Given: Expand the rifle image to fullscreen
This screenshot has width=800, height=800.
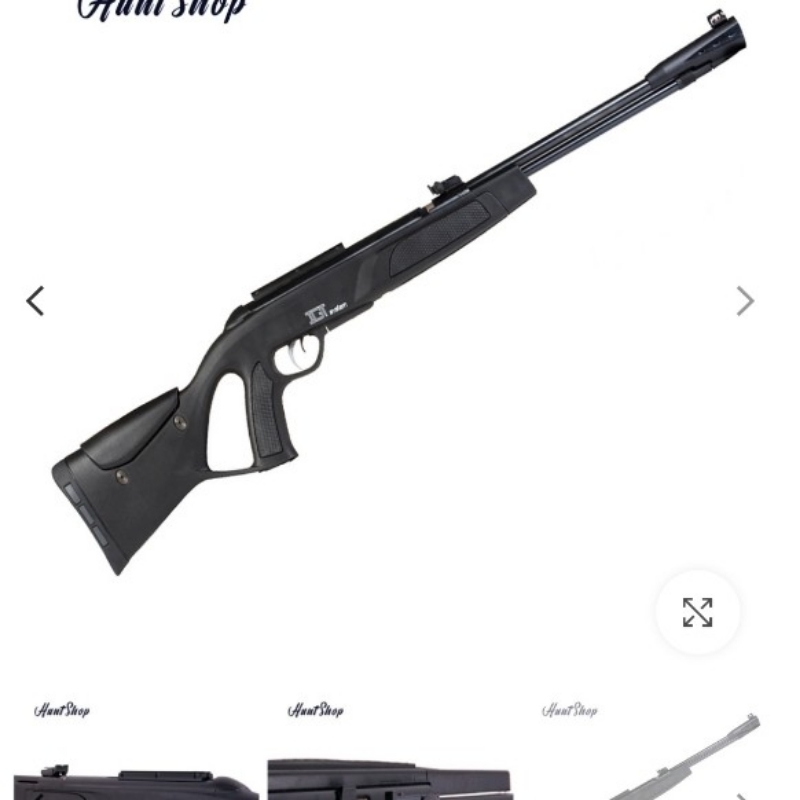Looking at the screenshot, I should (x=698, y=612).
